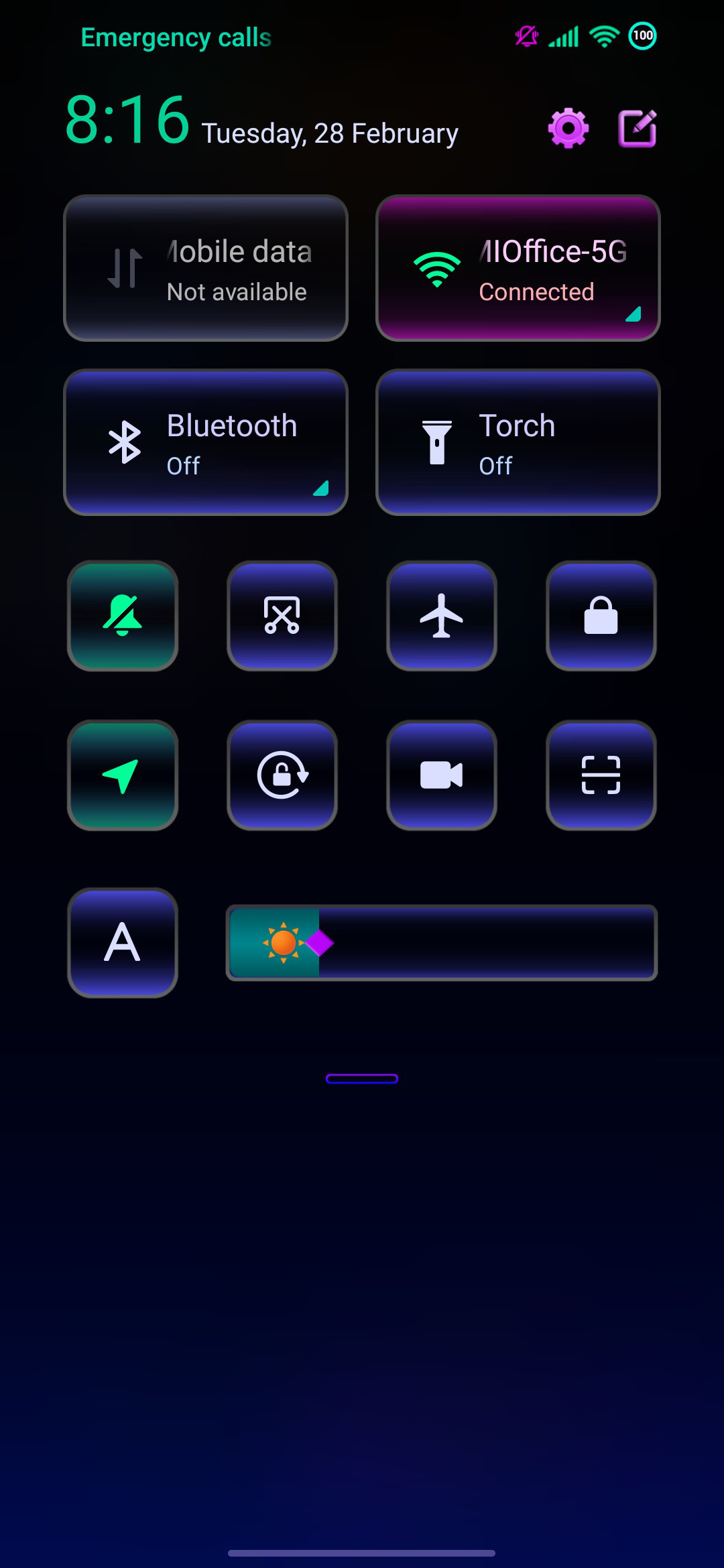Image resolution: width=724 pixels, height=1568 pixels.
Task: Enable airplane mode
Action: click(442, 616)
